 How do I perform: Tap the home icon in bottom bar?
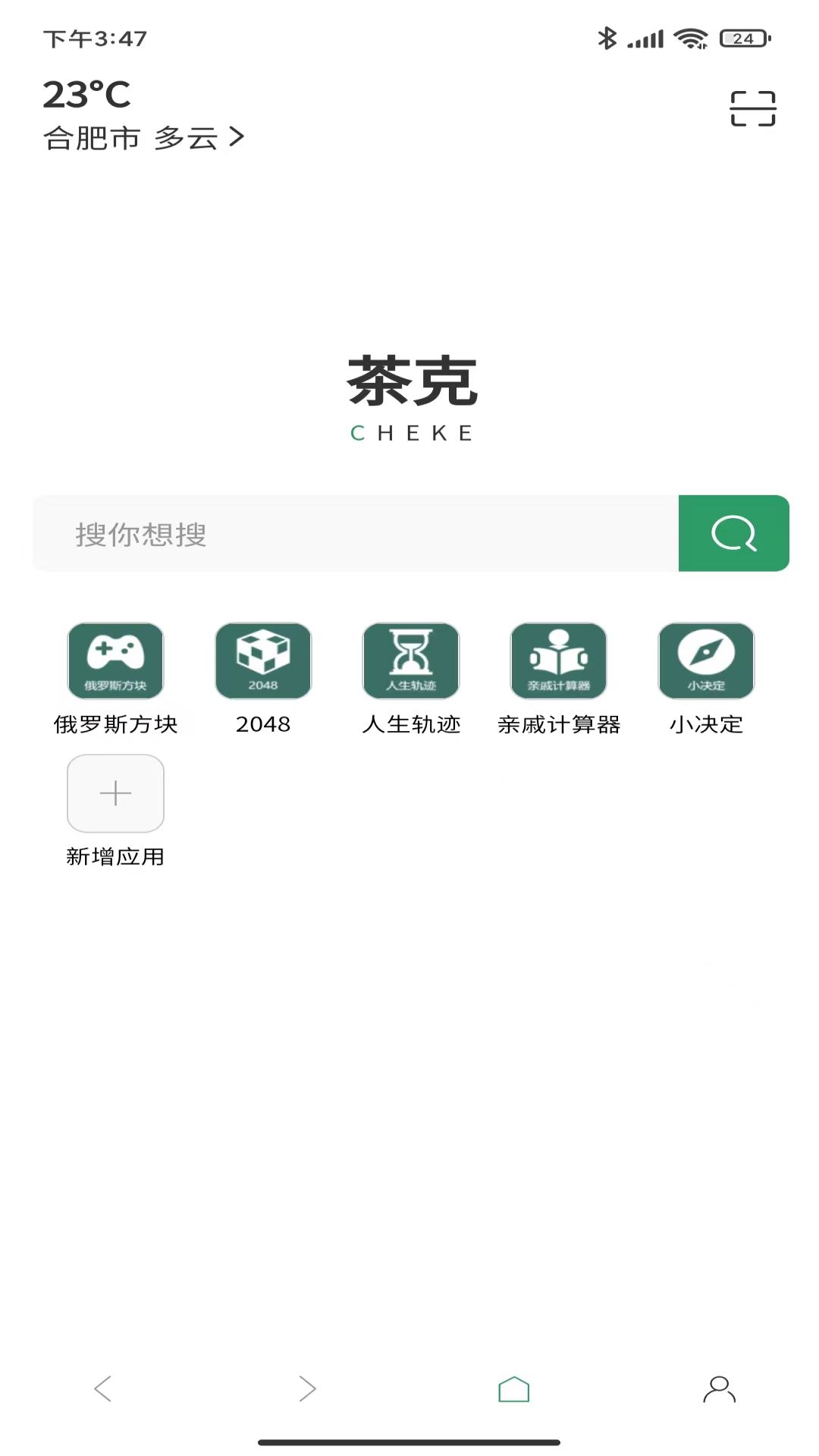[513, 1389]
